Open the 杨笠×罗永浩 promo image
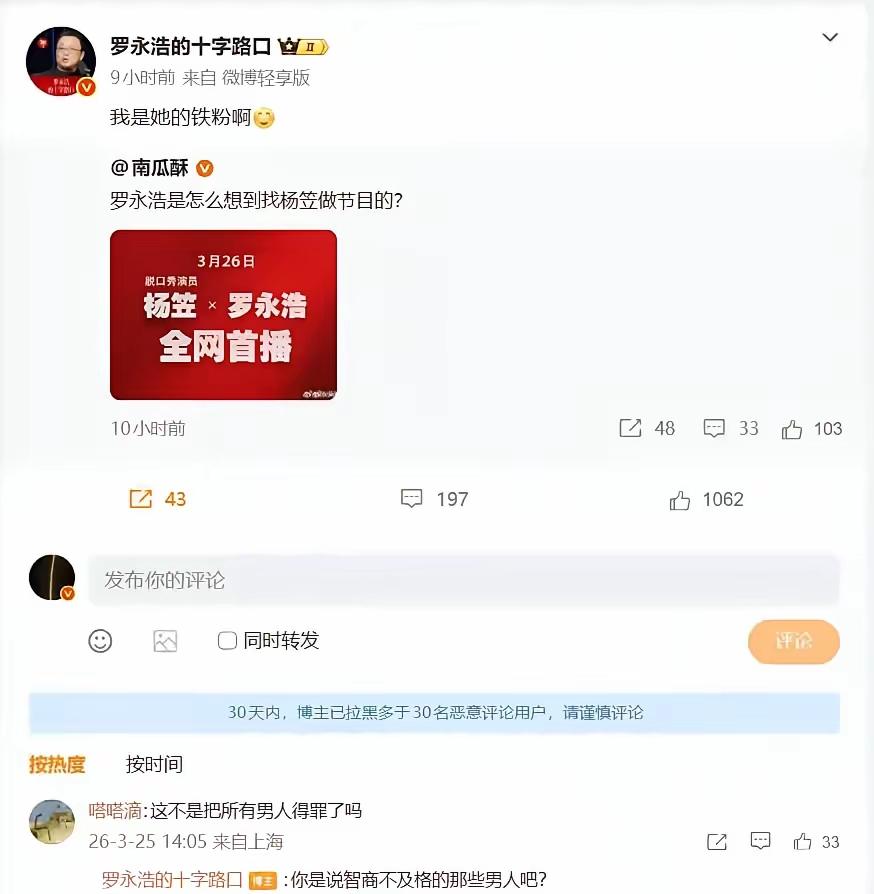The image size is (874, 894). click(222, 315)
